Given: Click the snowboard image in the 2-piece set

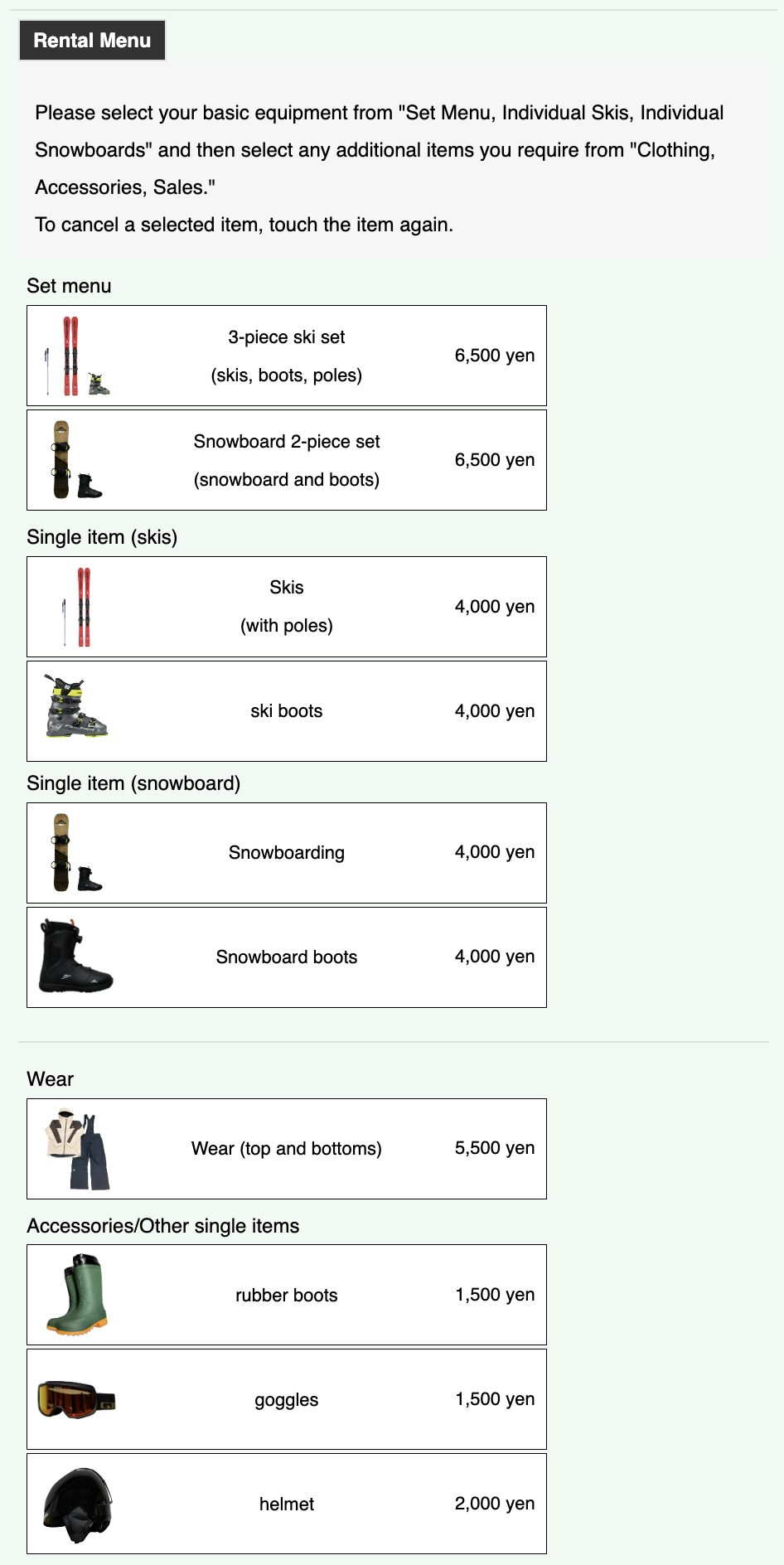Looking at the screenshot, I should (60, 458).
